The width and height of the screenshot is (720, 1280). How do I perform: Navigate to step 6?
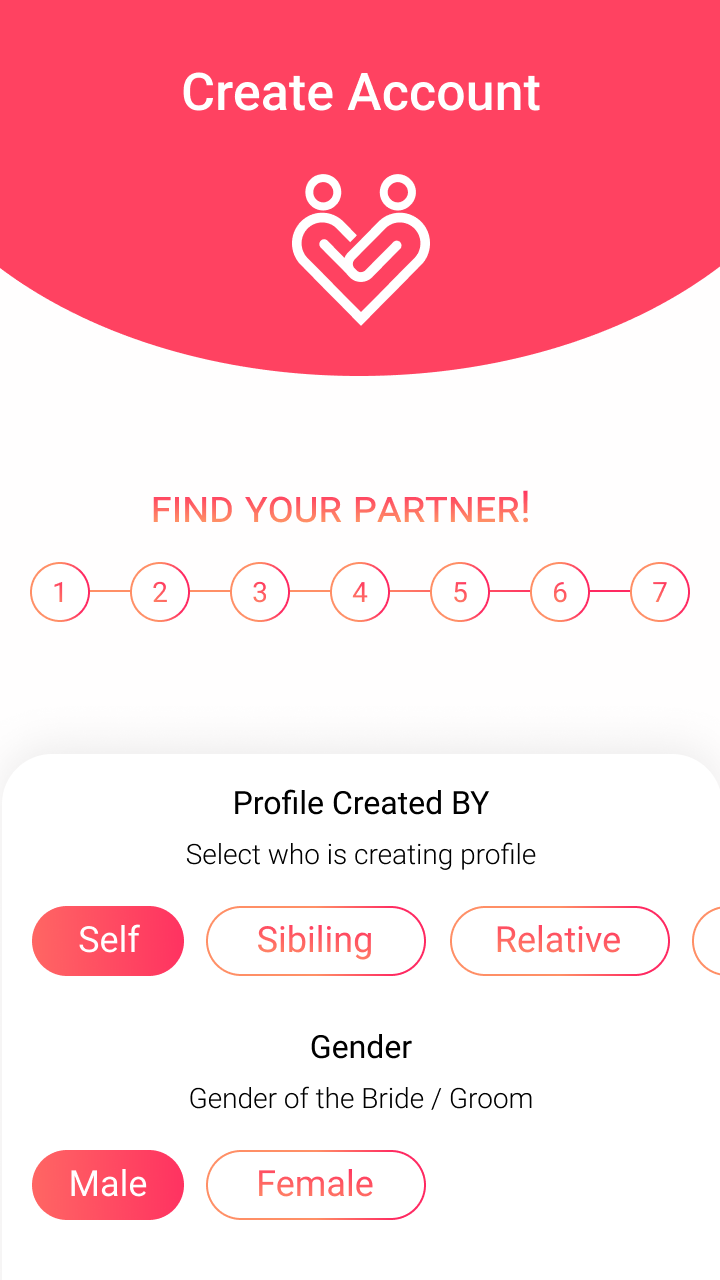(x=560, y=592)
